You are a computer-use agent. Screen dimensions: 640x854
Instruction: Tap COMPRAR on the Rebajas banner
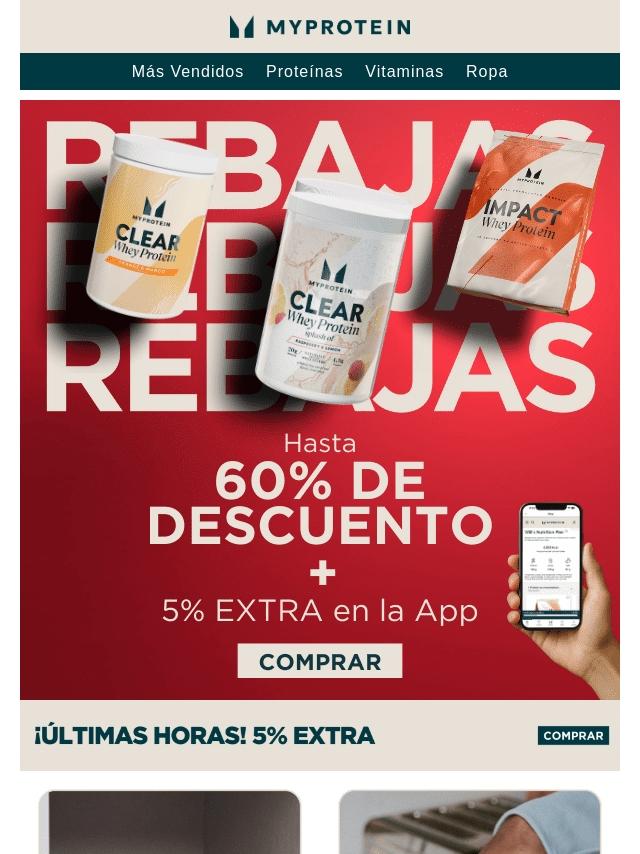320,662
